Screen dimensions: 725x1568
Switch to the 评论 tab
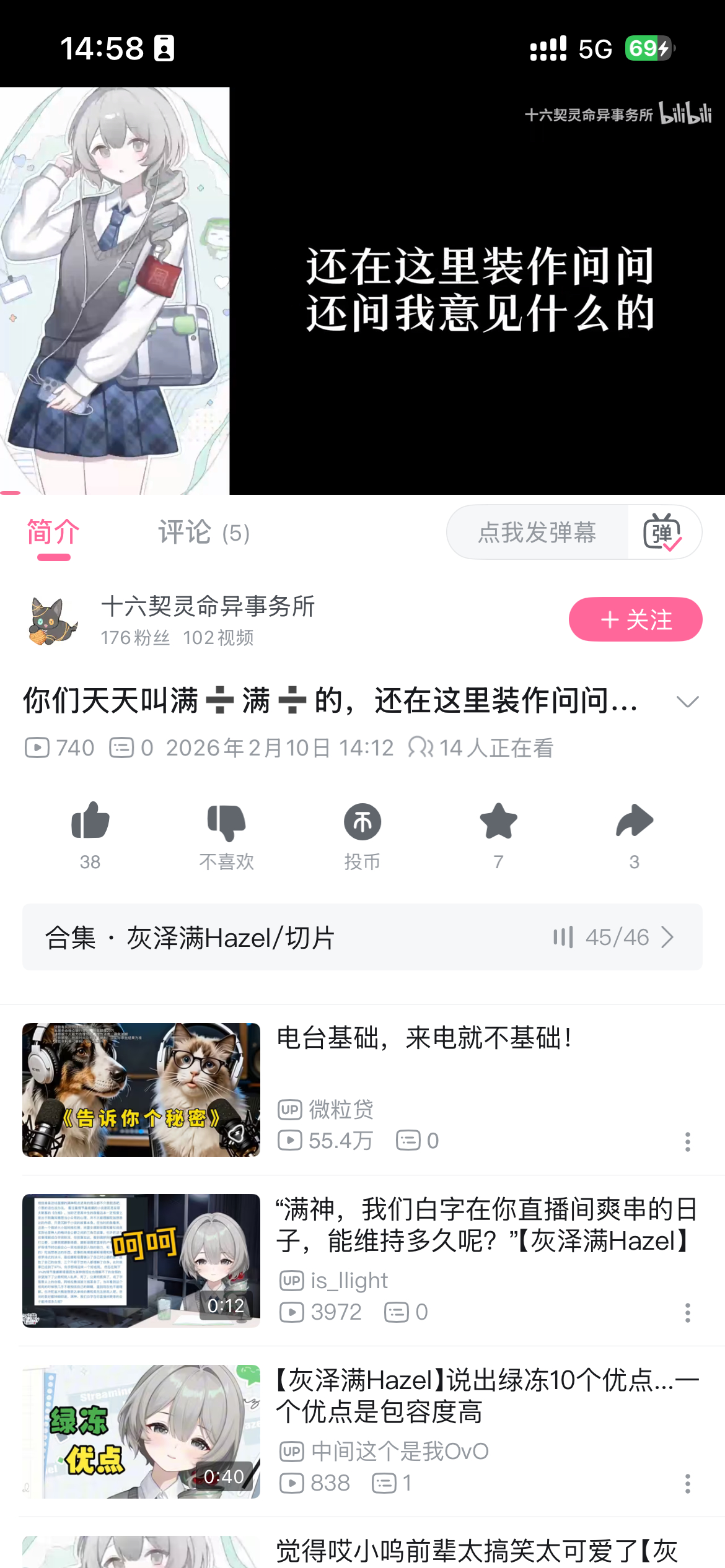203,533
